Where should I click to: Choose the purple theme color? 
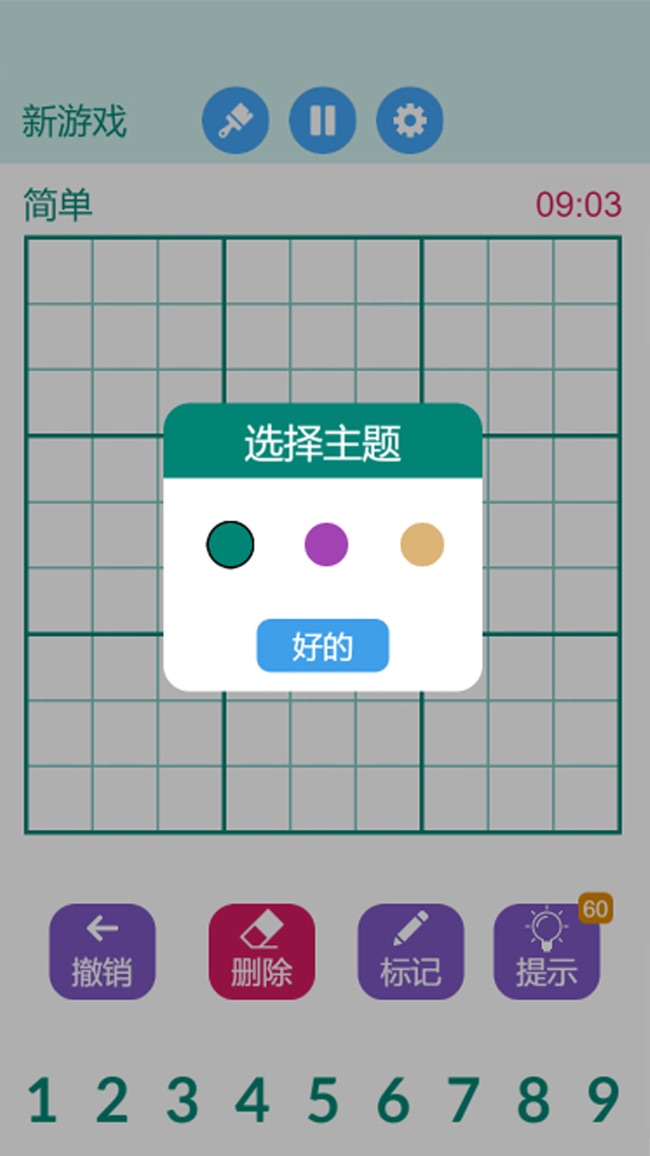(326, 545)
